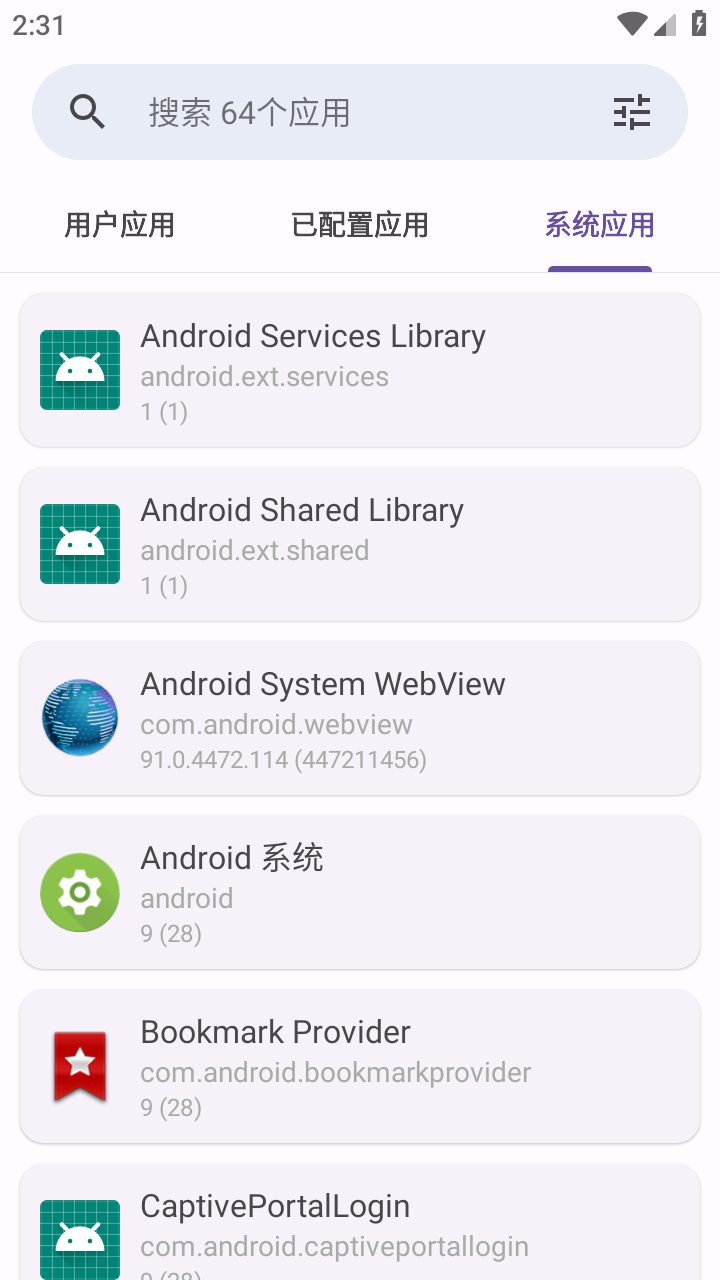The height and width of the screenshot is (1280, 720).
Task: Open Bookmark Provider entry
Action: pos(360,1066)
